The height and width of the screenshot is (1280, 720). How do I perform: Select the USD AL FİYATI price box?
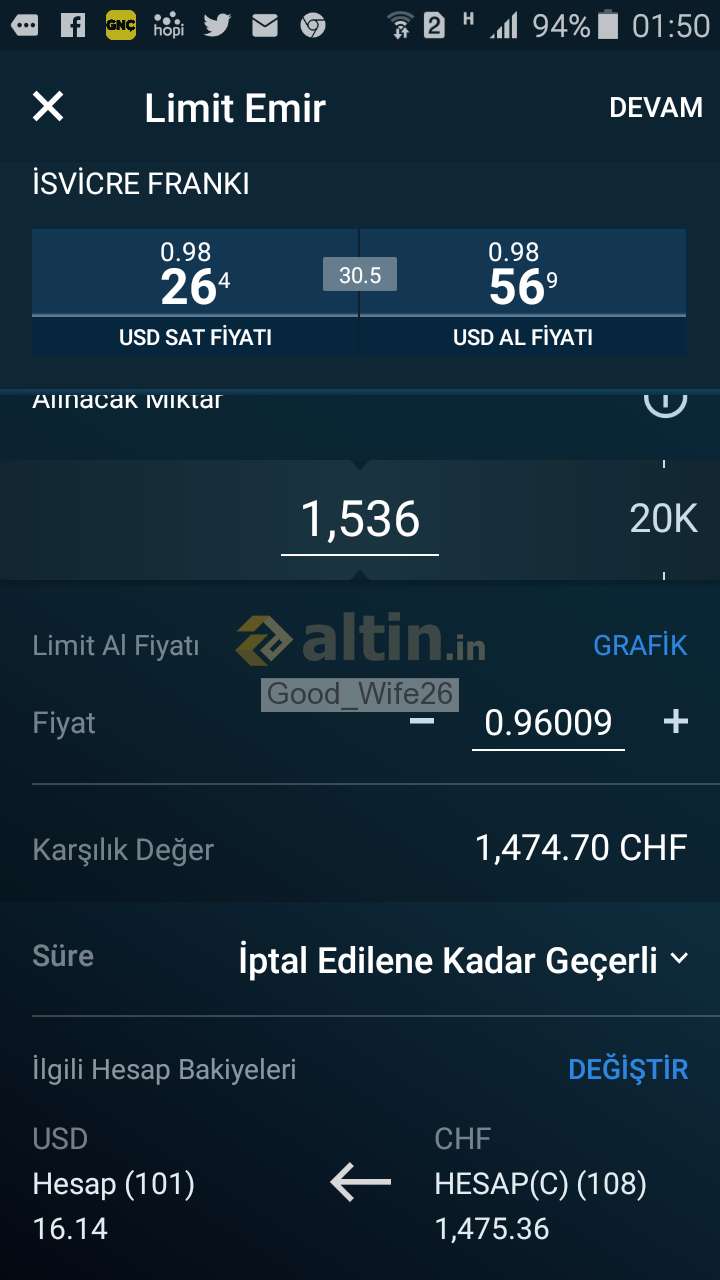(x=523, y=291)
